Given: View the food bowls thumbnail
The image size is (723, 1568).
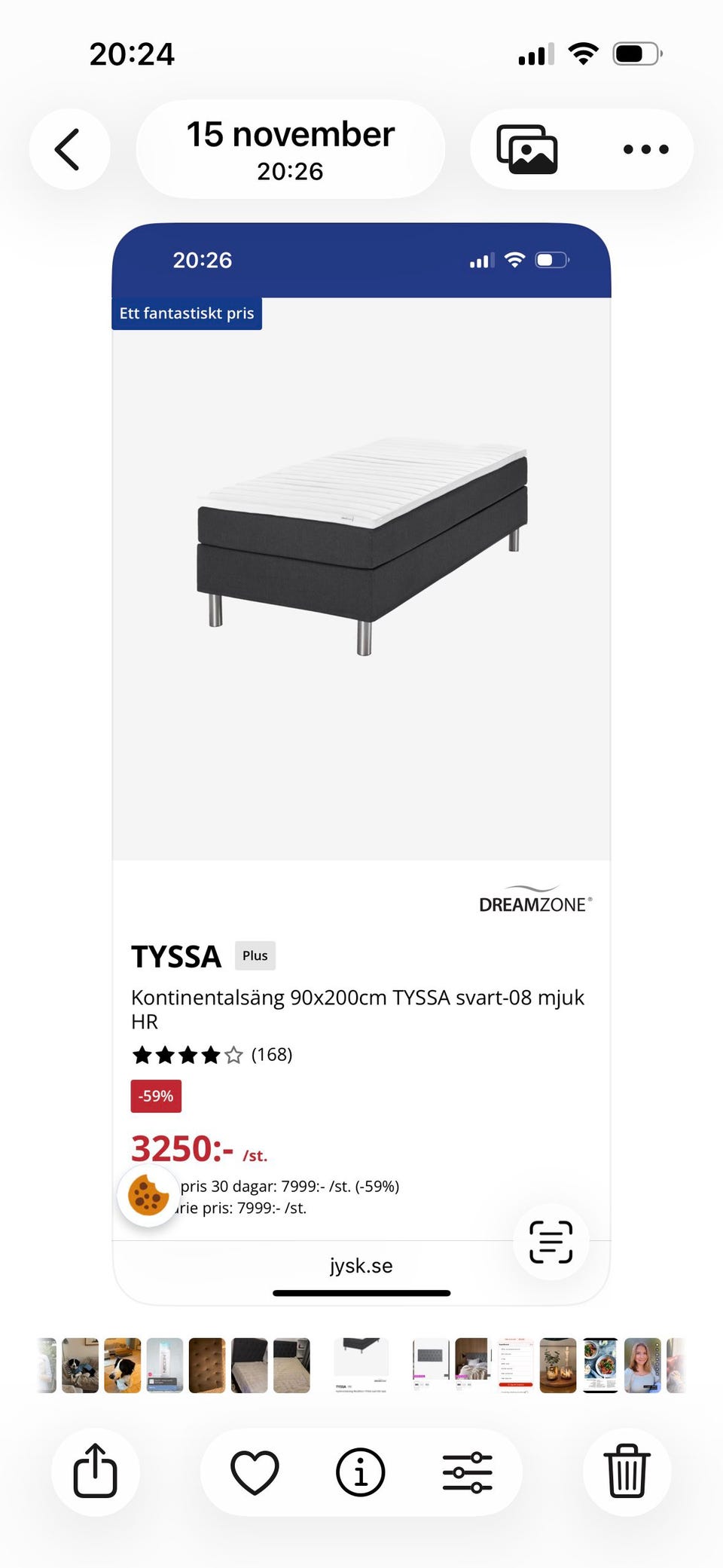Looking at the screenshot, I should pos(600,1365).
